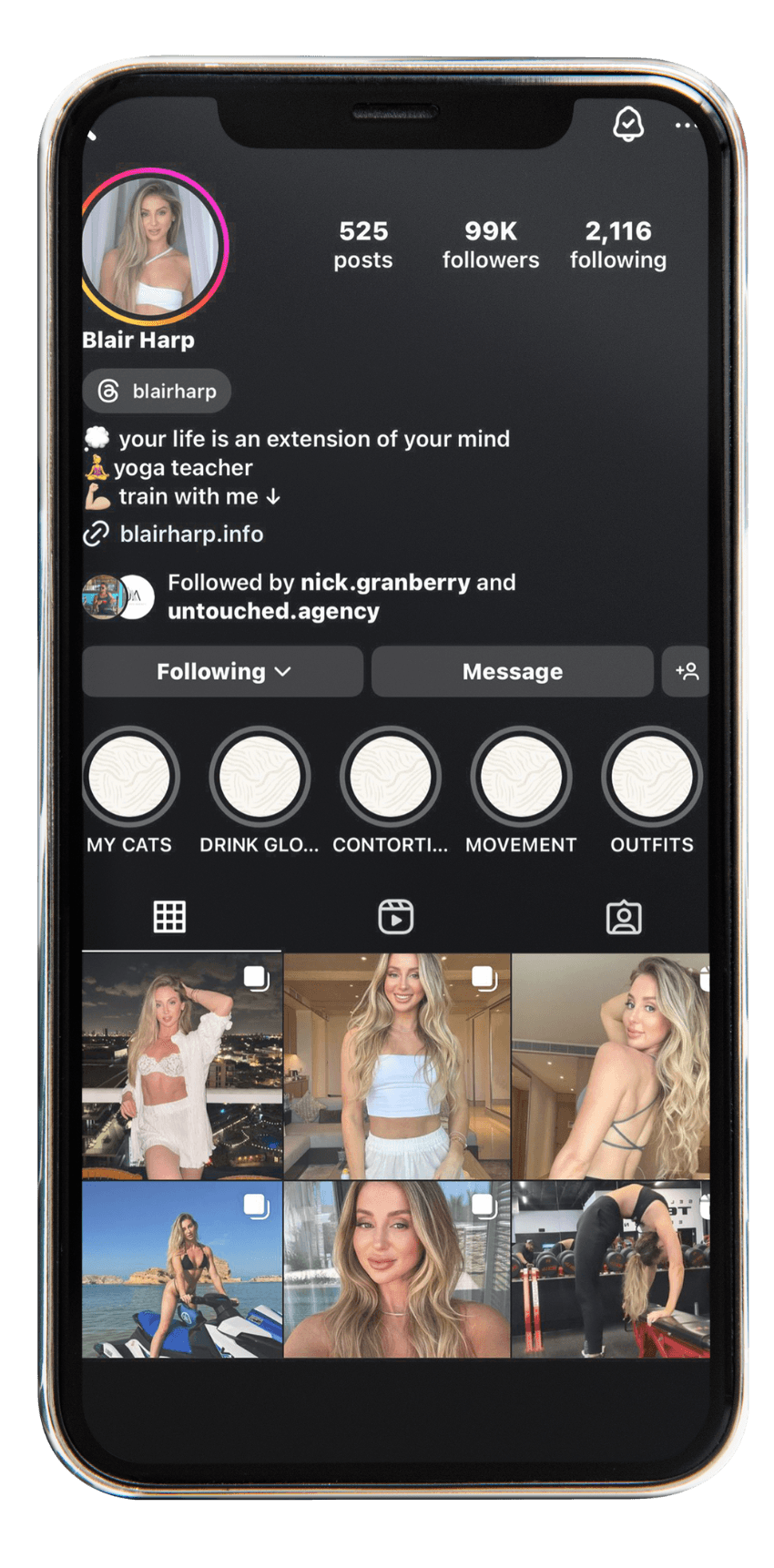This screenshot has width=774, height=1568.
Task: Open the MY CATS highlight
Action: pyautogui.click(x=129, y=777)
